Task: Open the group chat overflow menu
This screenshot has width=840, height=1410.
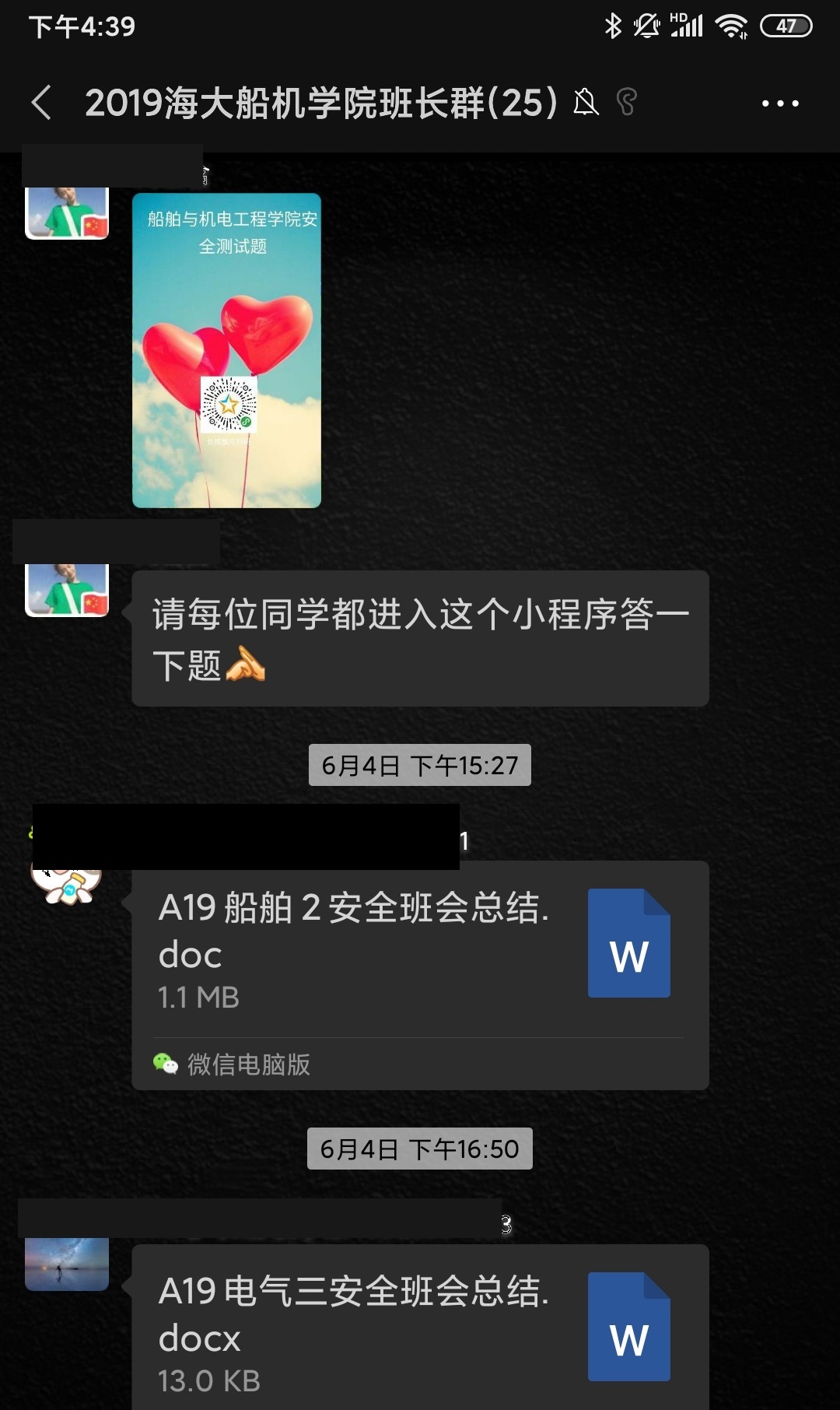Action: (x=779, y=103)
